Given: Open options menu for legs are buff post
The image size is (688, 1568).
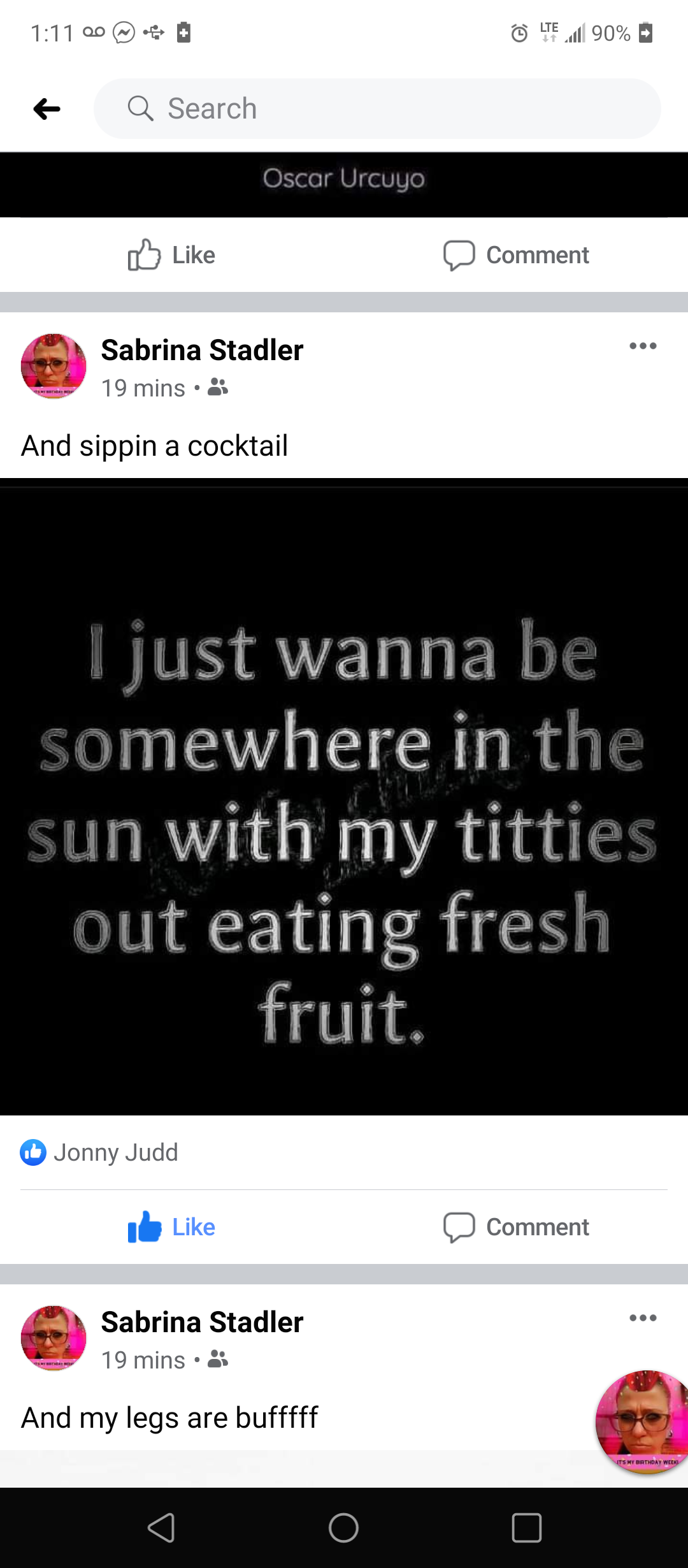Looking at the screenshot, I should (642, 1318).
